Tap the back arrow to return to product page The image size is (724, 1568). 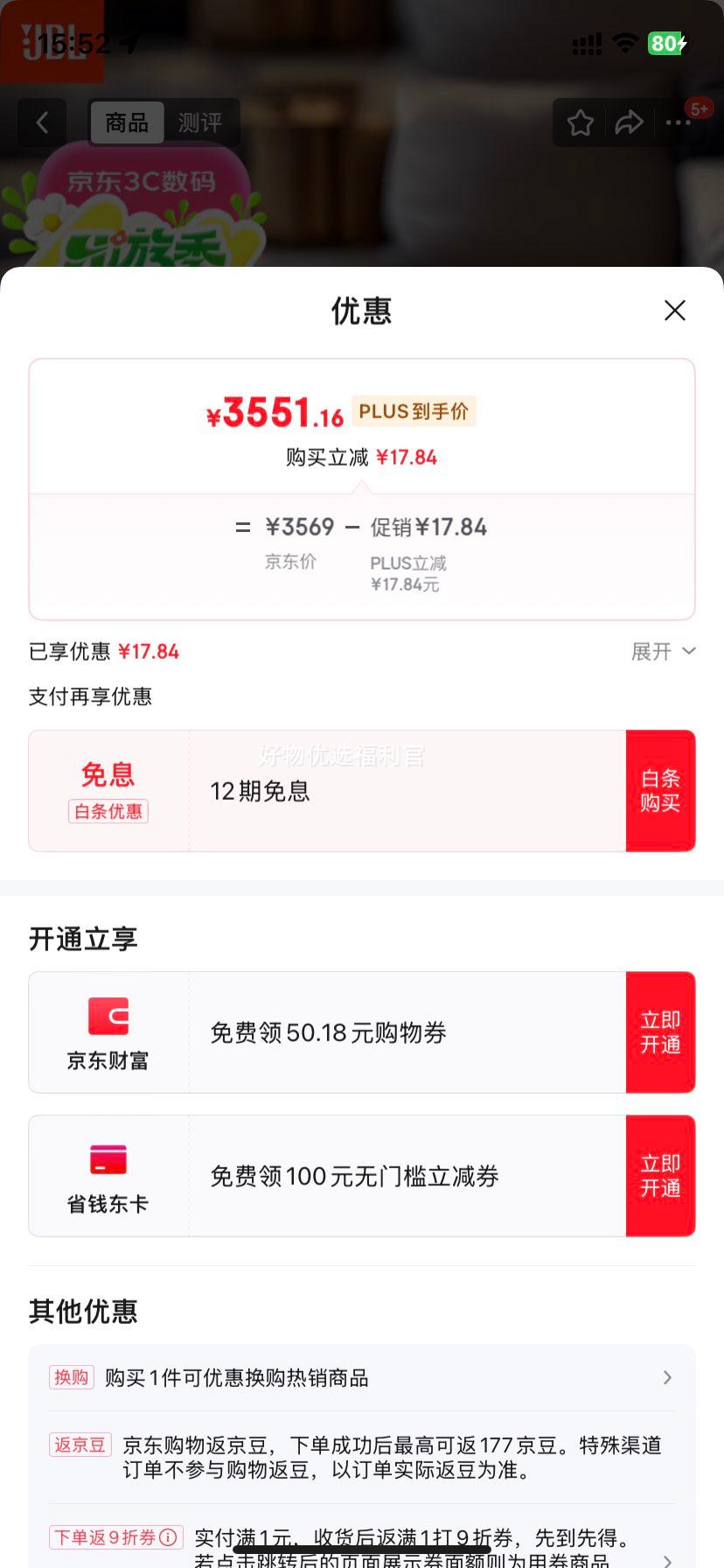click(x=42, y=122)
